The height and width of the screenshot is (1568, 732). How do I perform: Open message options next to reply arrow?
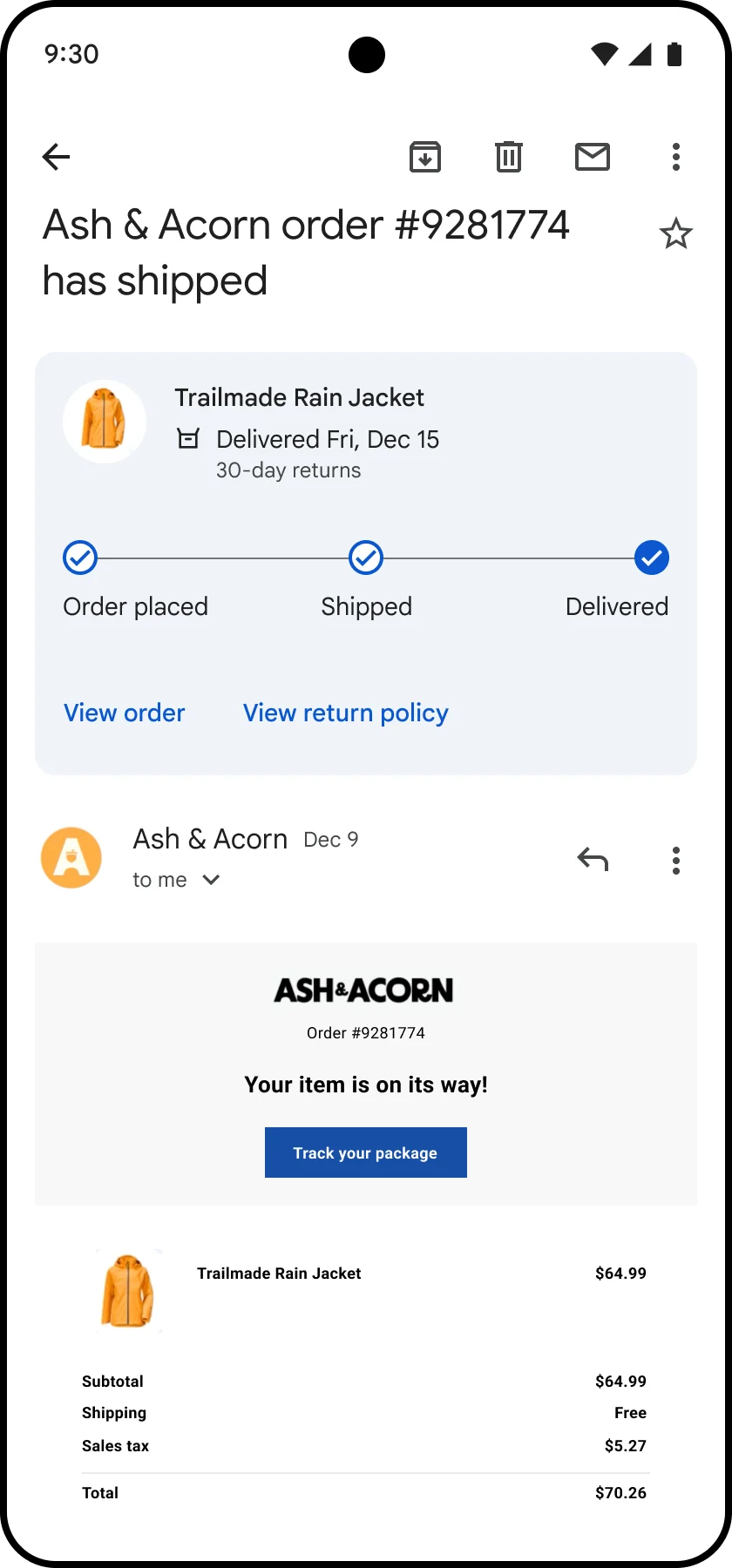[x=676, y=860]
